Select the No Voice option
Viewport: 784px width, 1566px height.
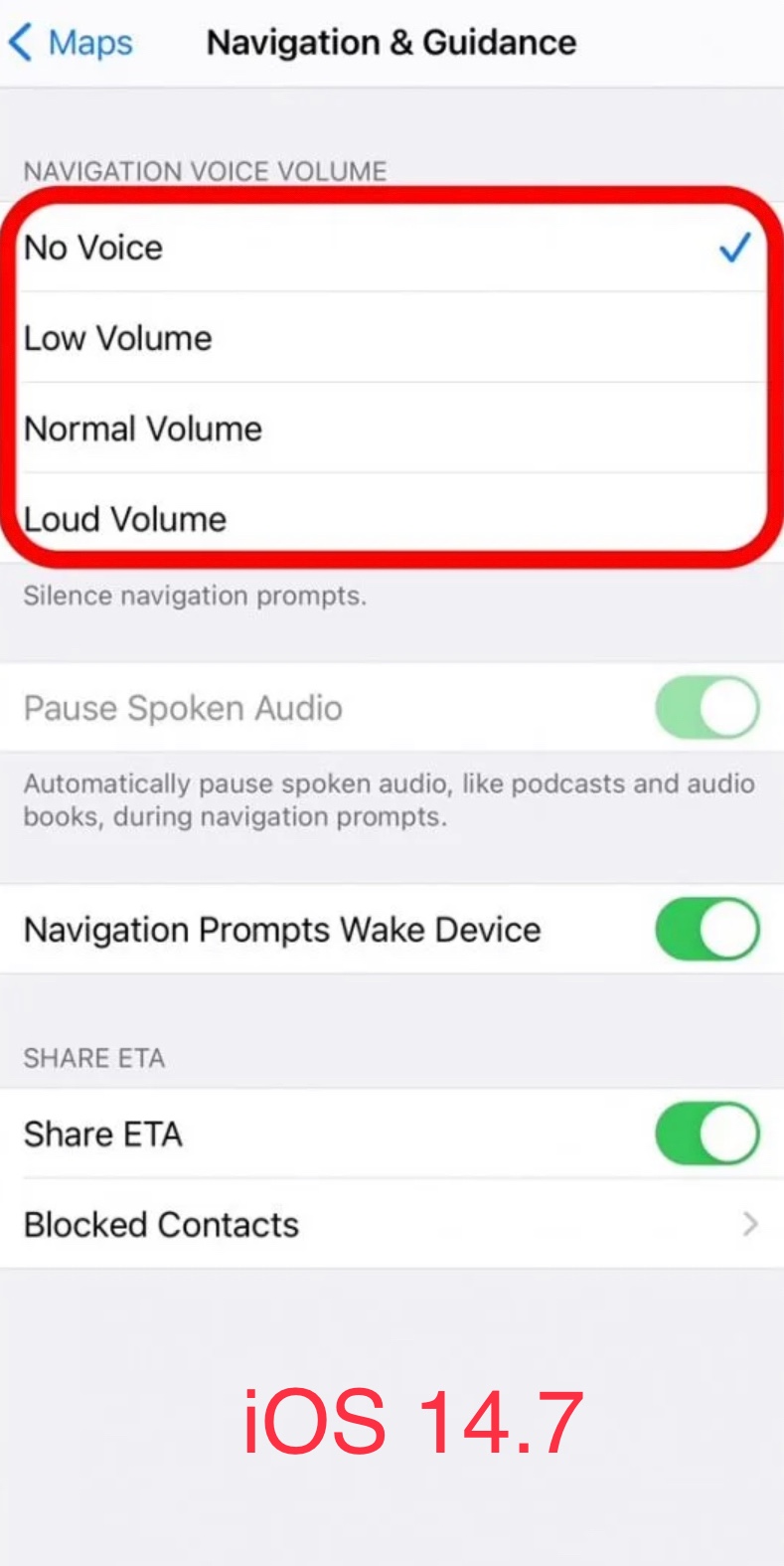pyautogui.click(x=392, y=248)
